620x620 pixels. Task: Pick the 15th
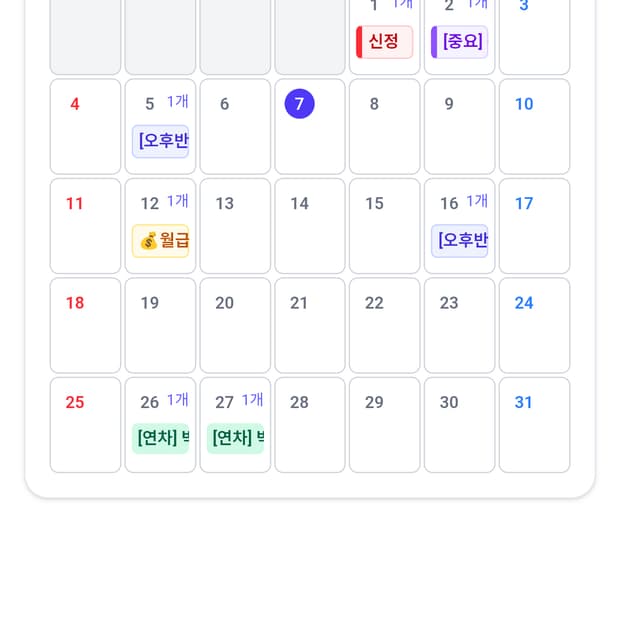point(385,226)
